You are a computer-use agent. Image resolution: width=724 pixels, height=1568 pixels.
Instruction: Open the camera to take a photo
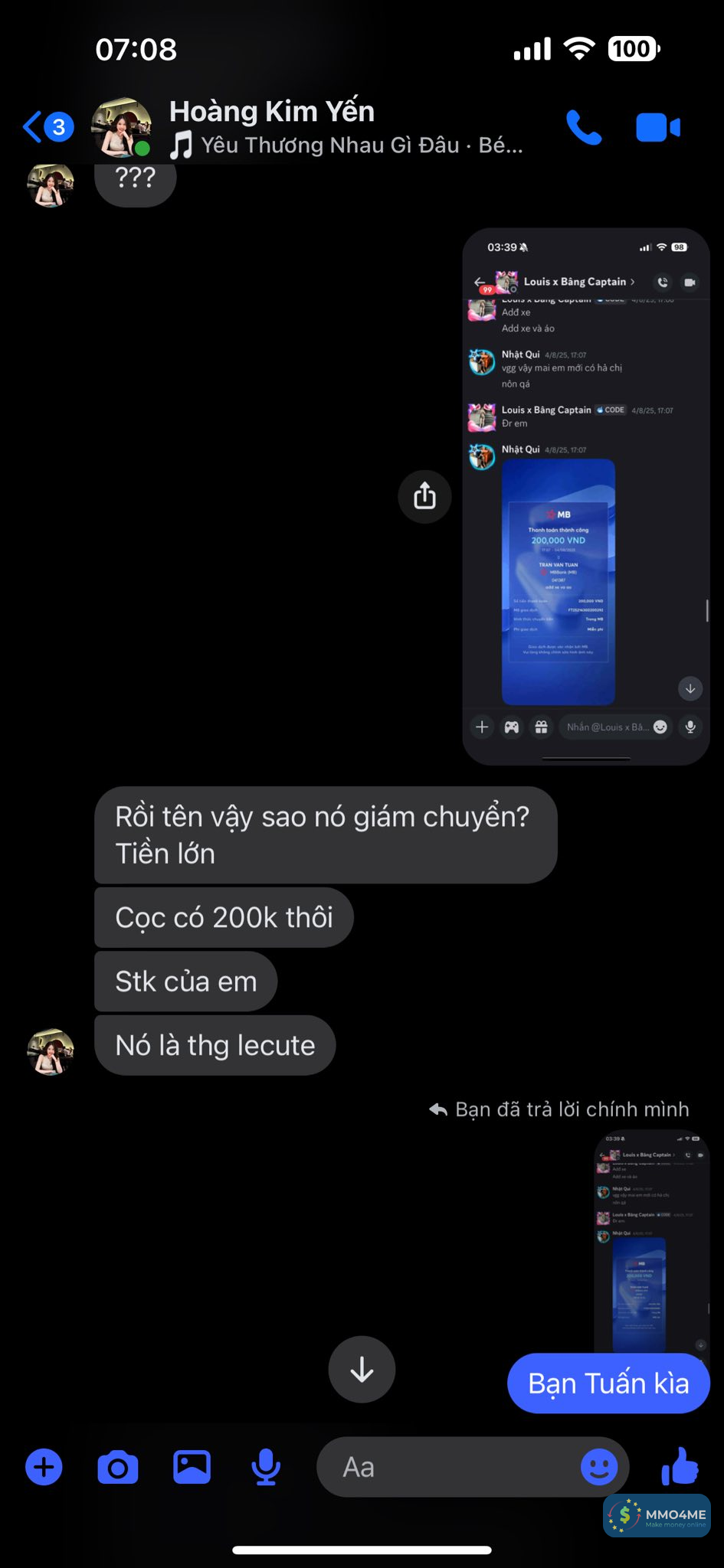(x=118, y=1468)
